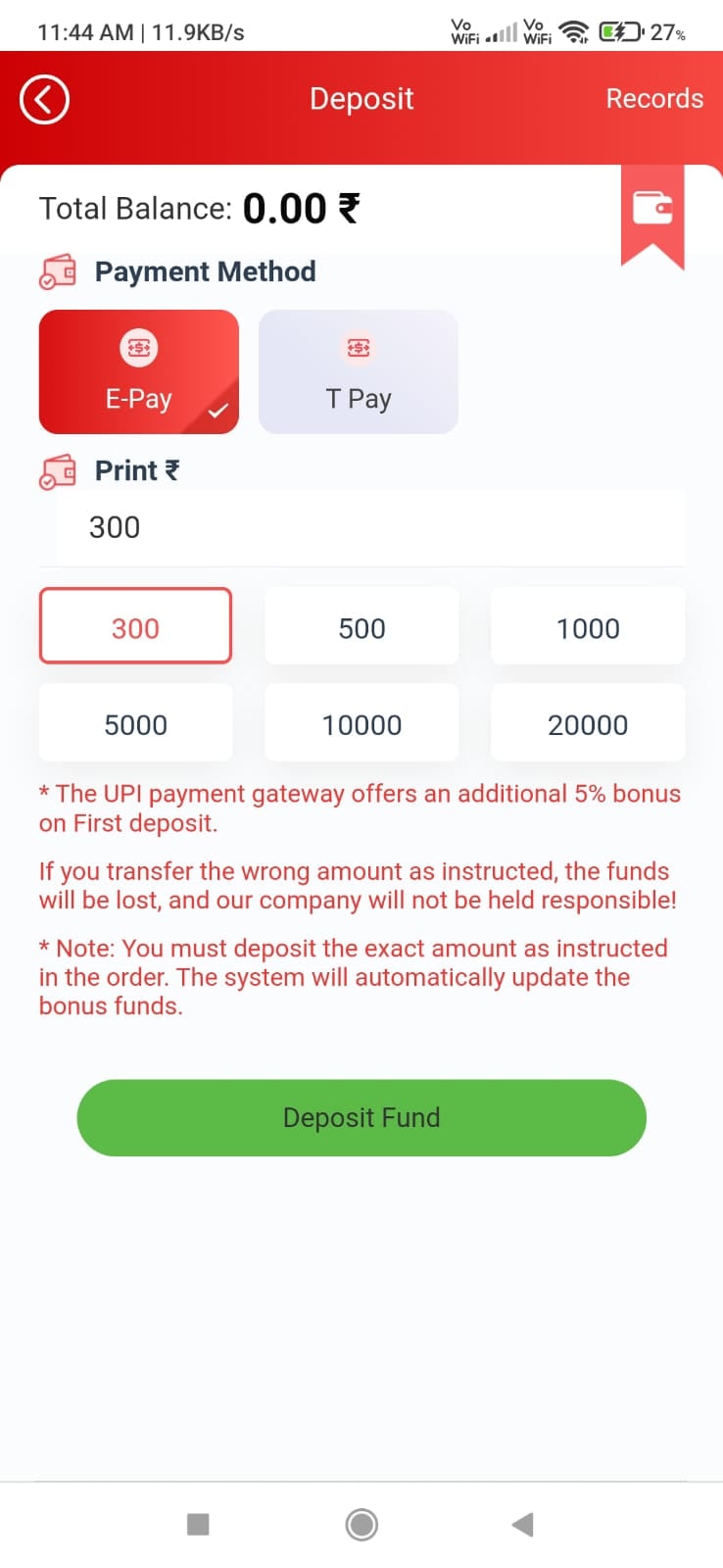The height and width of the screenshot is (1568, 723).
Task: Choose the 20000 amount chip
Action: (588, 724)
